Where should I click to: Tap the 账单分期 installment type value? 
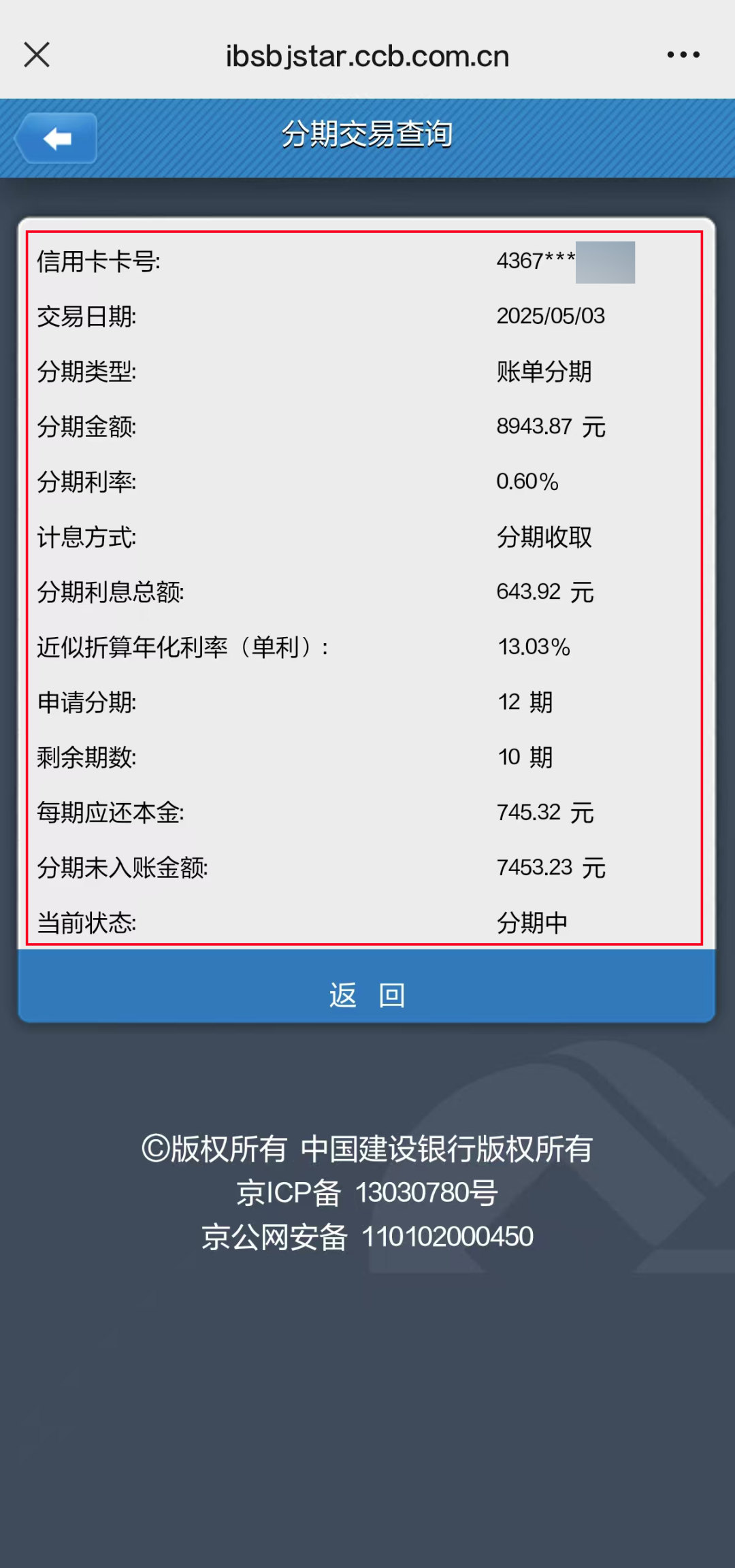click(x=544, y=372)
